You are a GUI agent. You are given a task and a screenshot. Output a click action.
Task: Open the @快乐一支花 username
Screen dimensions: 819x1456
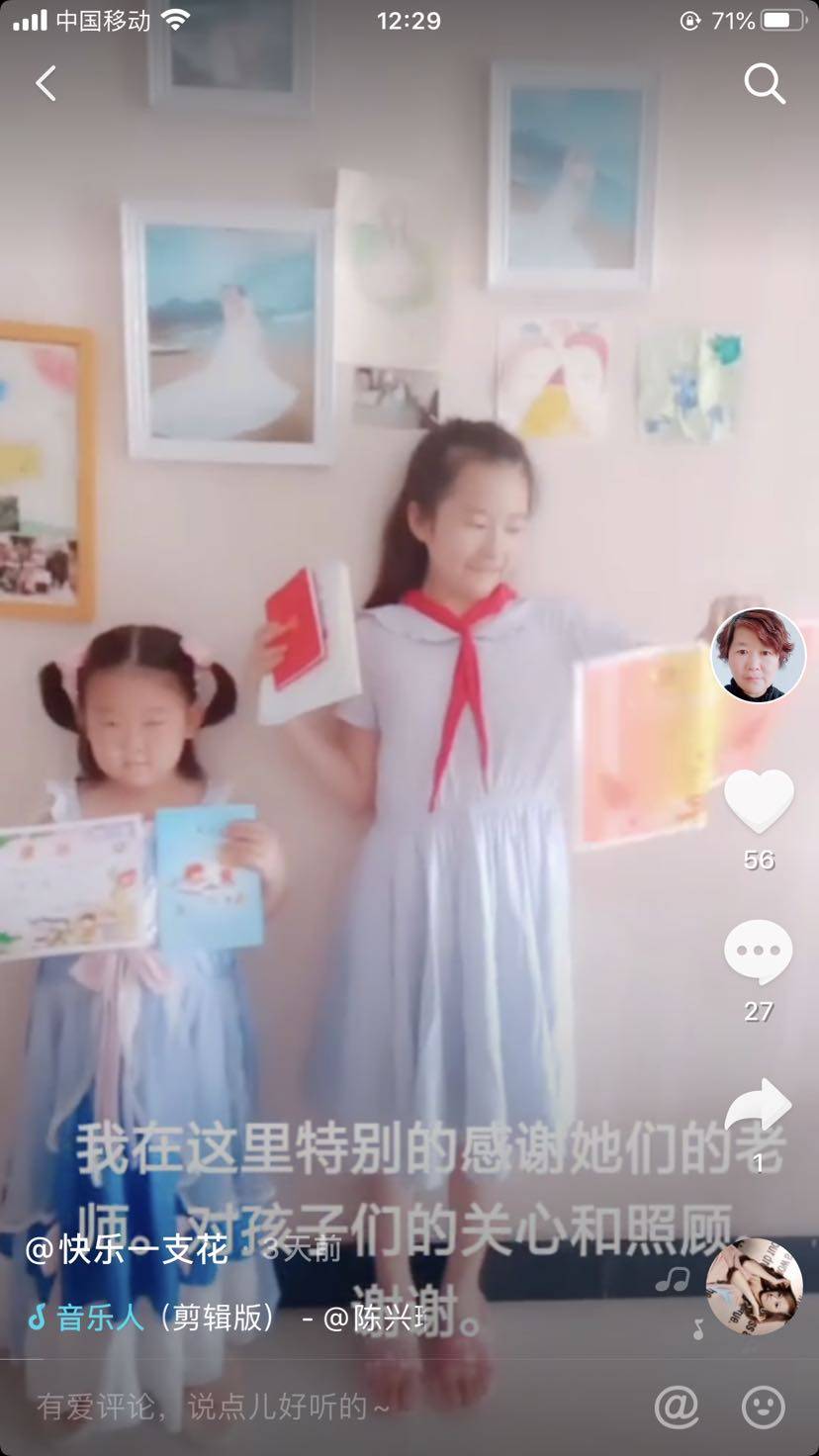(127, 1249)
